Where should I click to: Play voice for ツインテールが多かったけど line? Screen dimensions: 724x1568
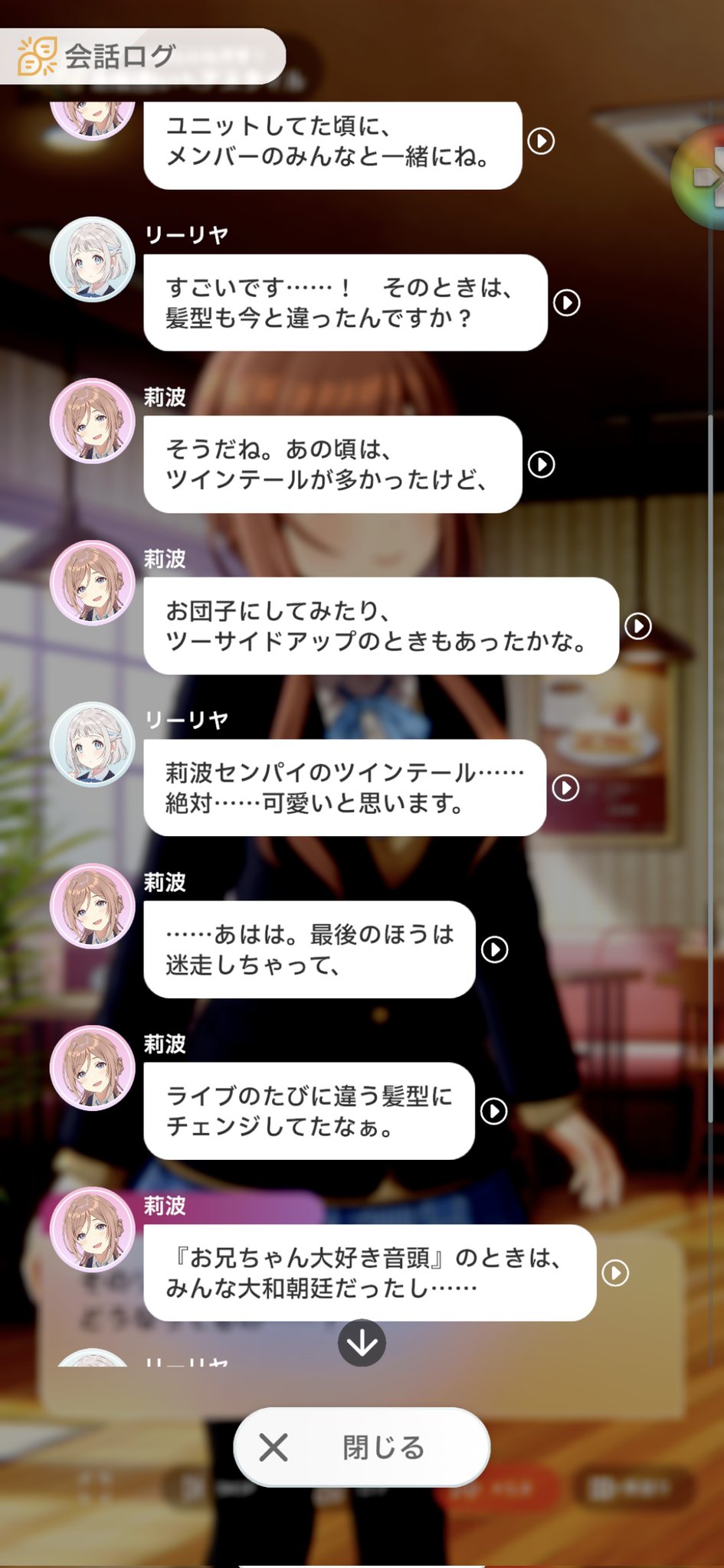pos(542,464)
